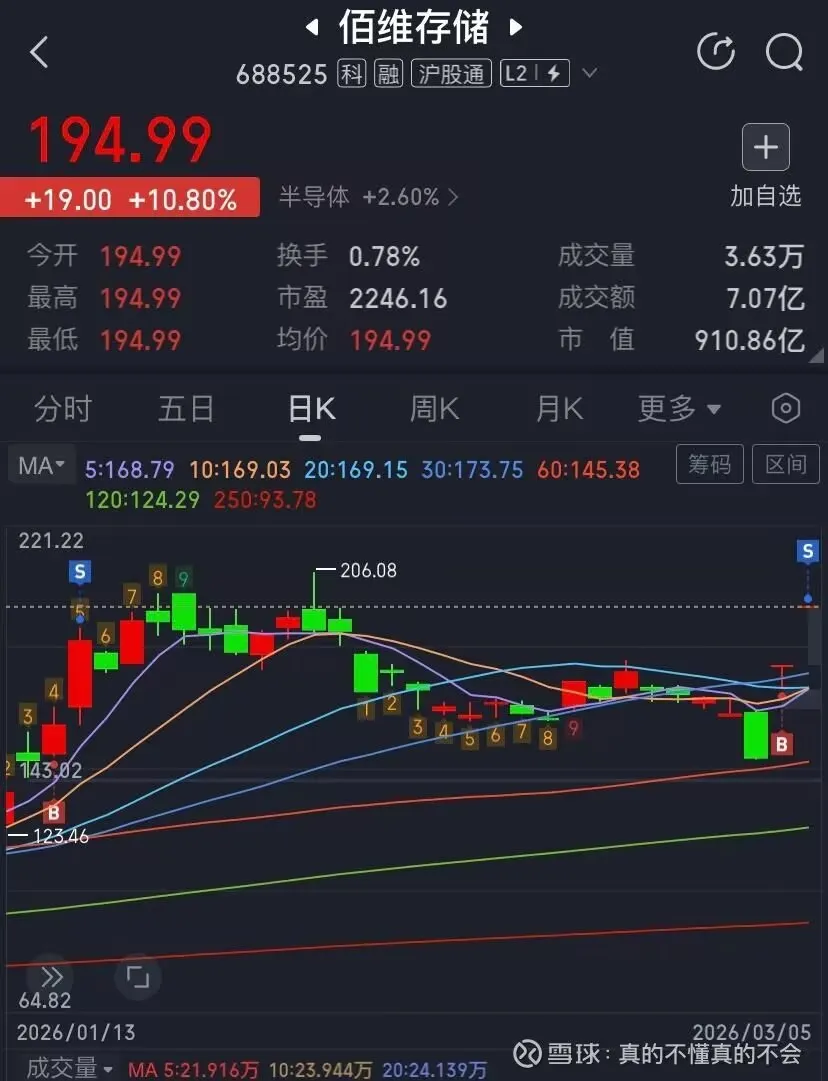Go back using the top-left arrow
The height and width of the screenshot is (1081, 828).
39,52
